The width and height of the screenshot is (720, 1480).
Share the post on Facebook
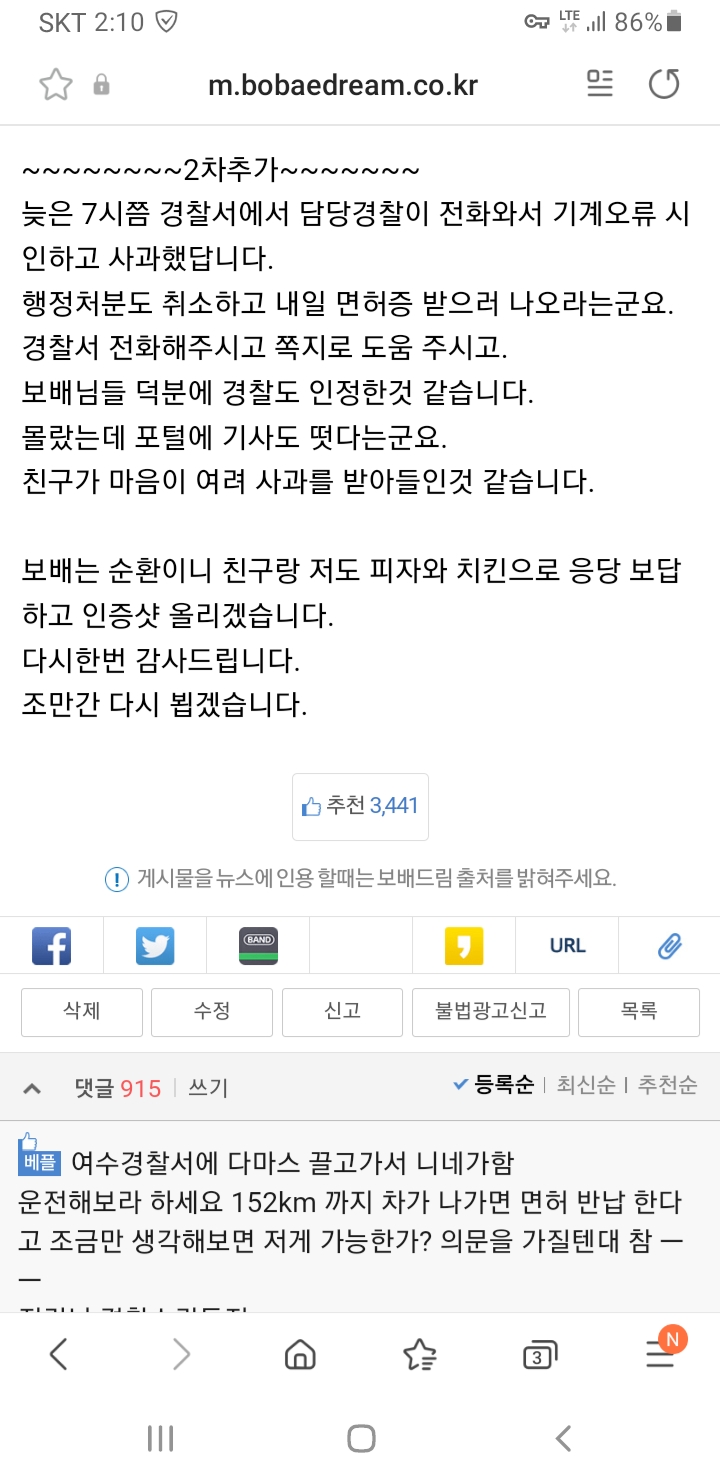click(x=51, y=945)
